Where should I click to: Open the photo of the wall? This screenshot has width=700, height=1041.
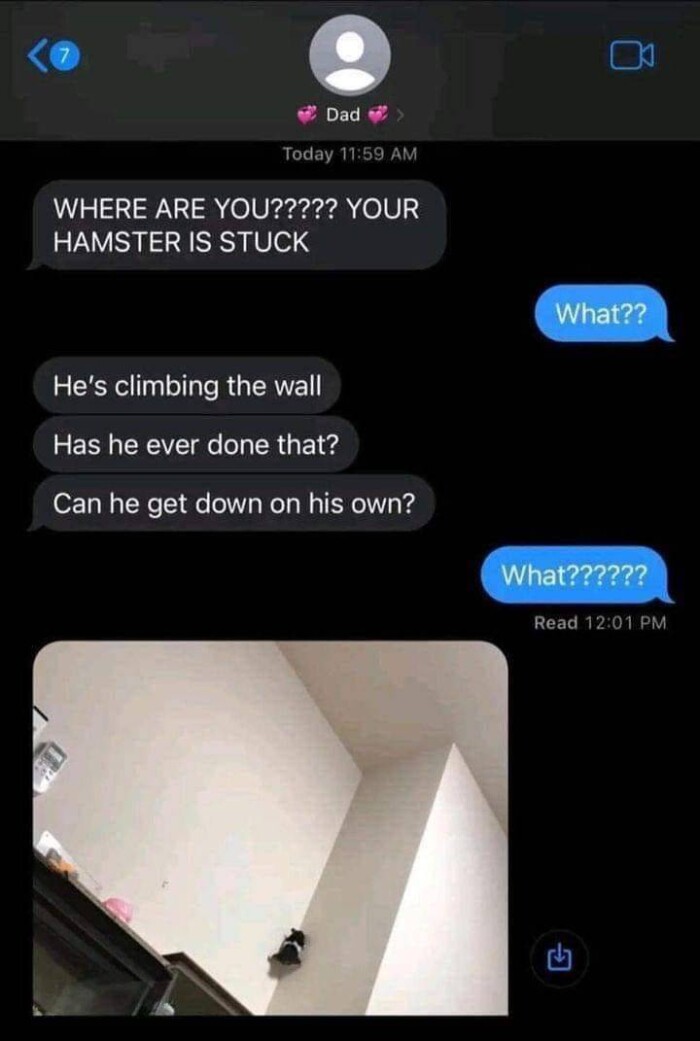[270, 828]
